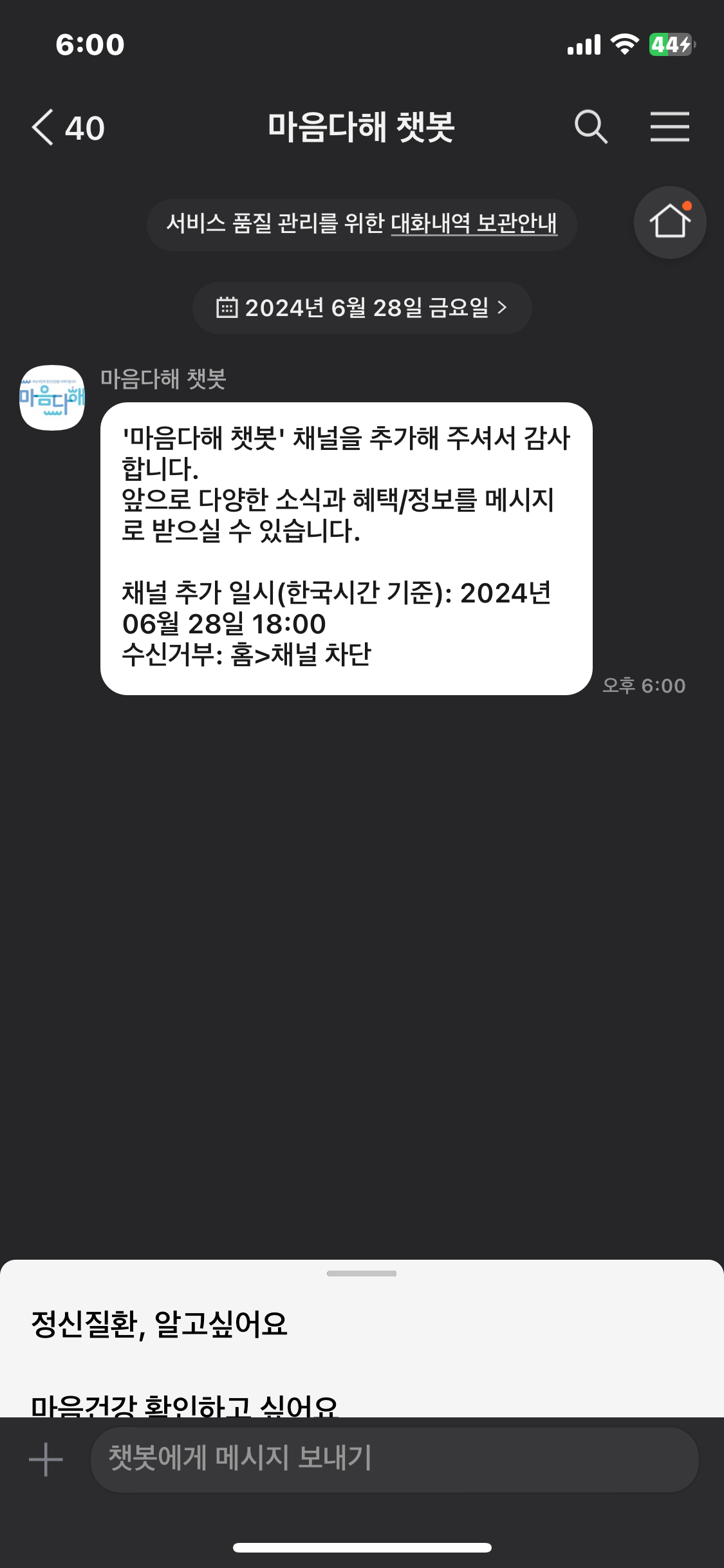The height and width of the screenshot is (1568, 724).
Task: Select the 정신질환, 알고싶어요 menu option
Action: [x=160, y=1325]
